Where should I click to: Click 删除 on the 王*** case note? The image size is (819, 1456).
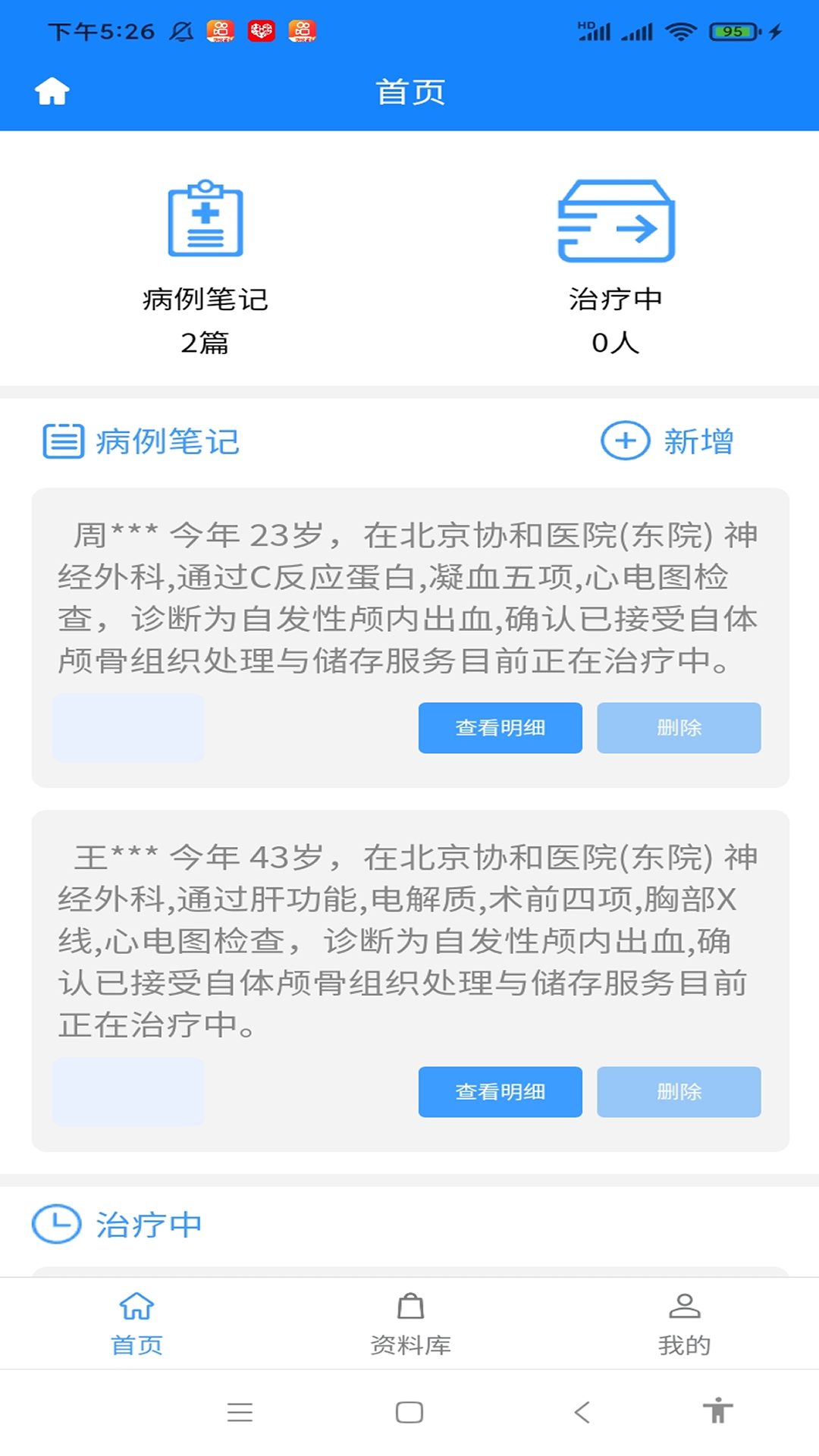coord(679,1091)
